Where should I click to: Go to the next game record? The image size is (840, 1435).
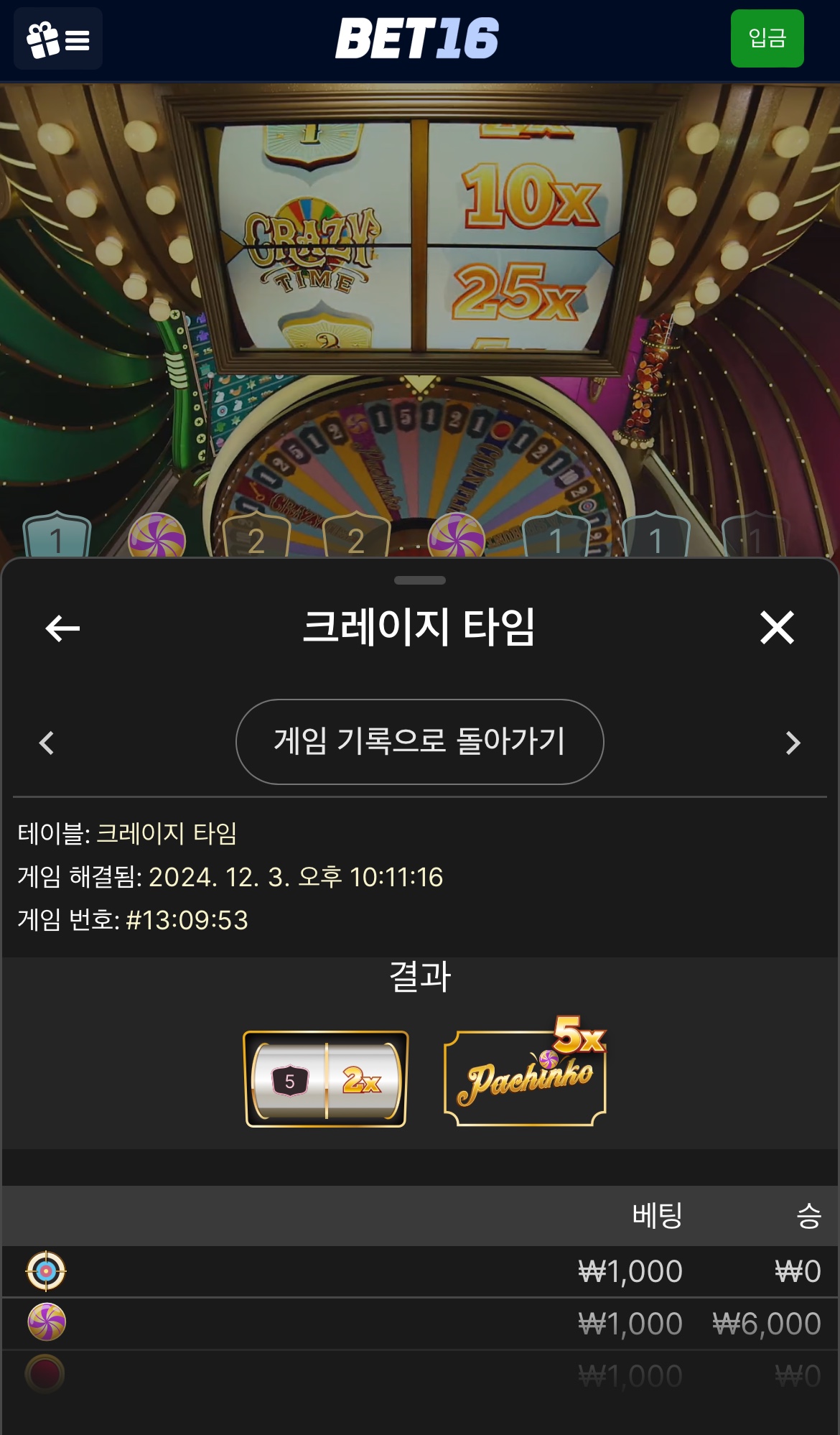click(x=792, y=743)
